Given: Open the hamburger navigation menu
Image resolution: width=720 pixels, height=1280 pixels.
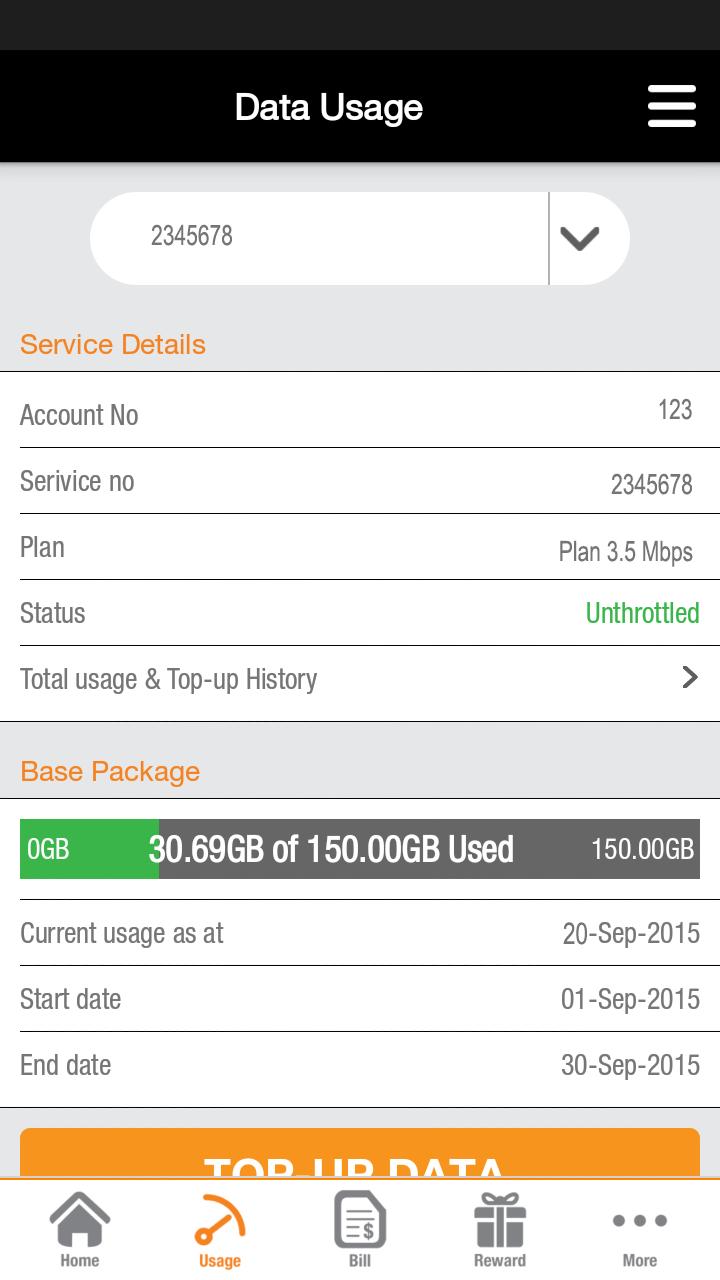Looking at the screenshot, I should tap(672, 105).
